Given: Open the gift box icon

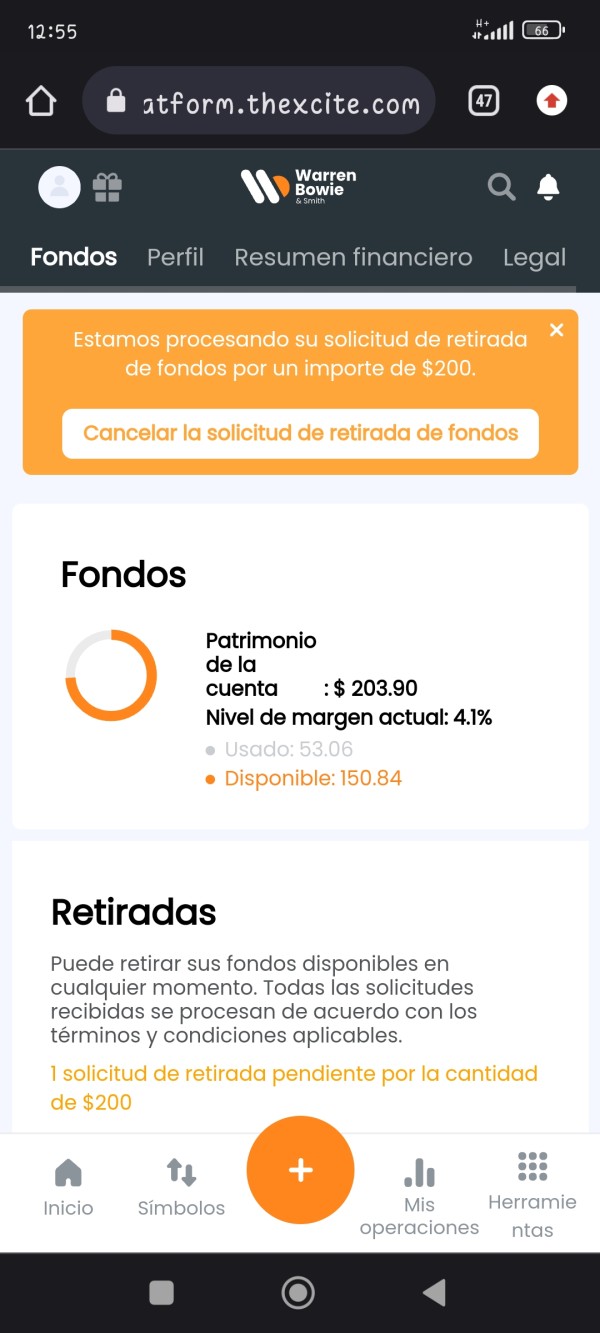Looking at the screenshot, I should click(x=107, y=187).
